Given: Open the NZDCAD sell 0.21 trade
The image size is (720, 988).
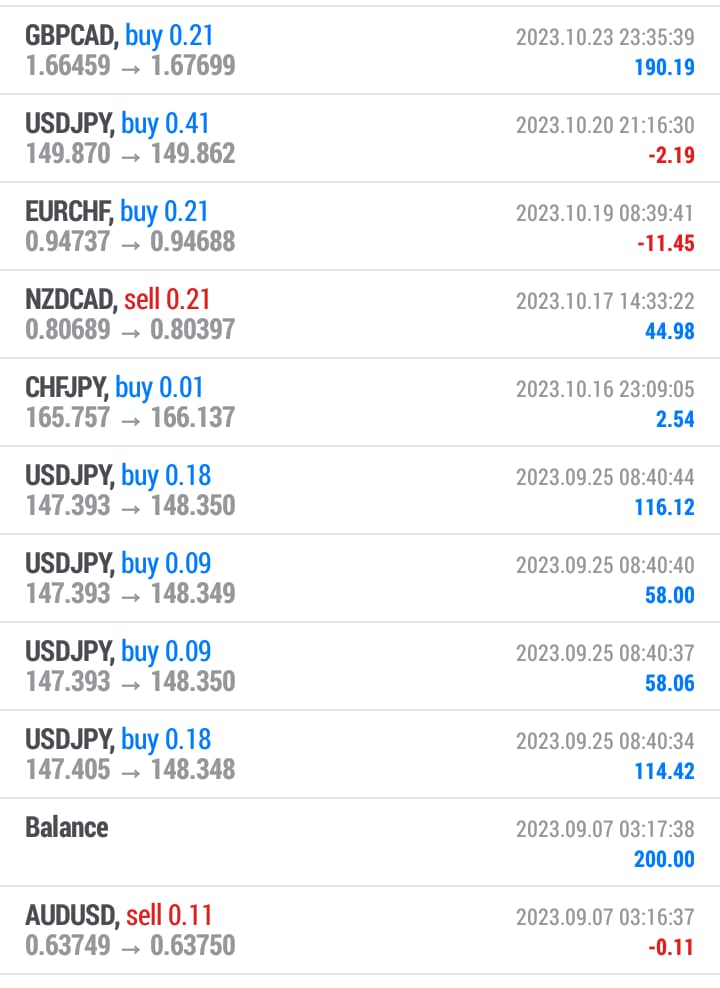Looking at the screenshot, I should [360, 315].
